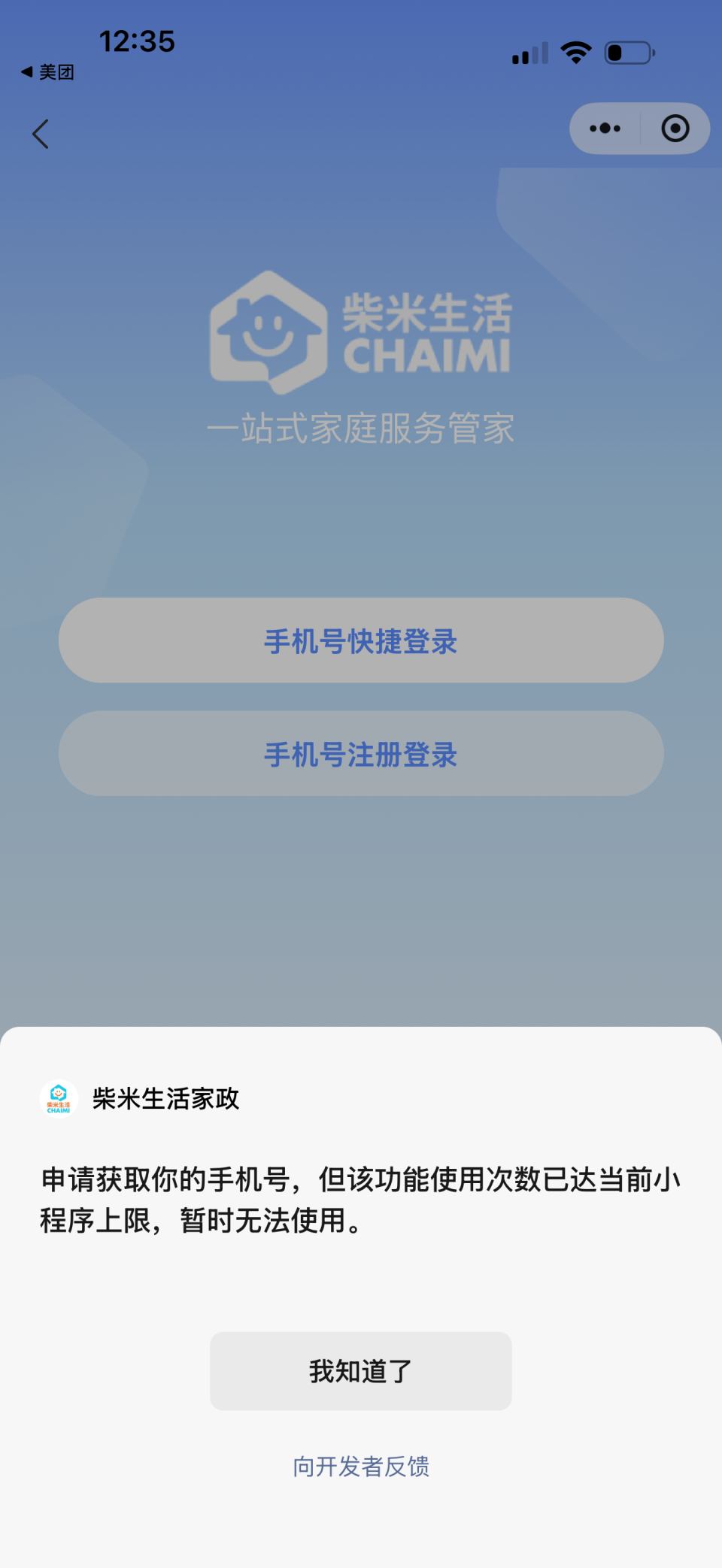
Task: Click the capsule minimize circle icon
Action: 675,129
